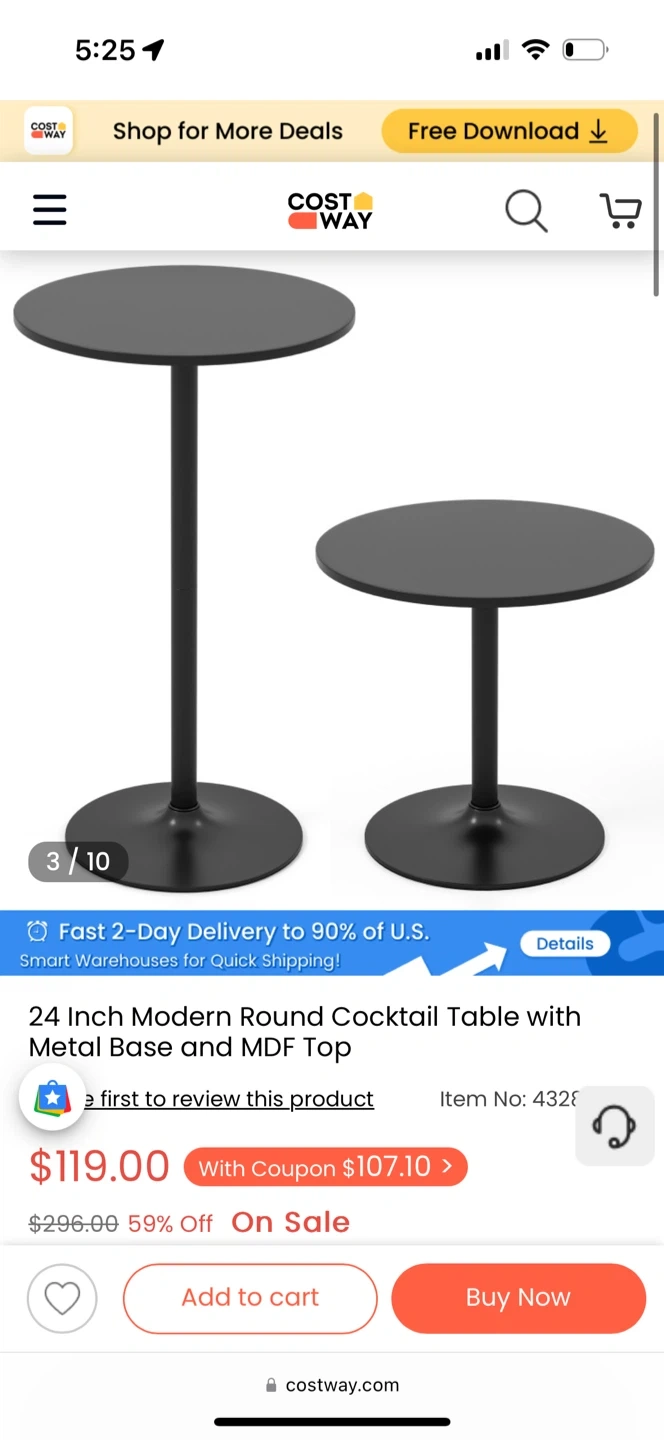This screenshot has height=1440, width=664.
Task: Tap Free Download button
Action: [x=509, y=131]
